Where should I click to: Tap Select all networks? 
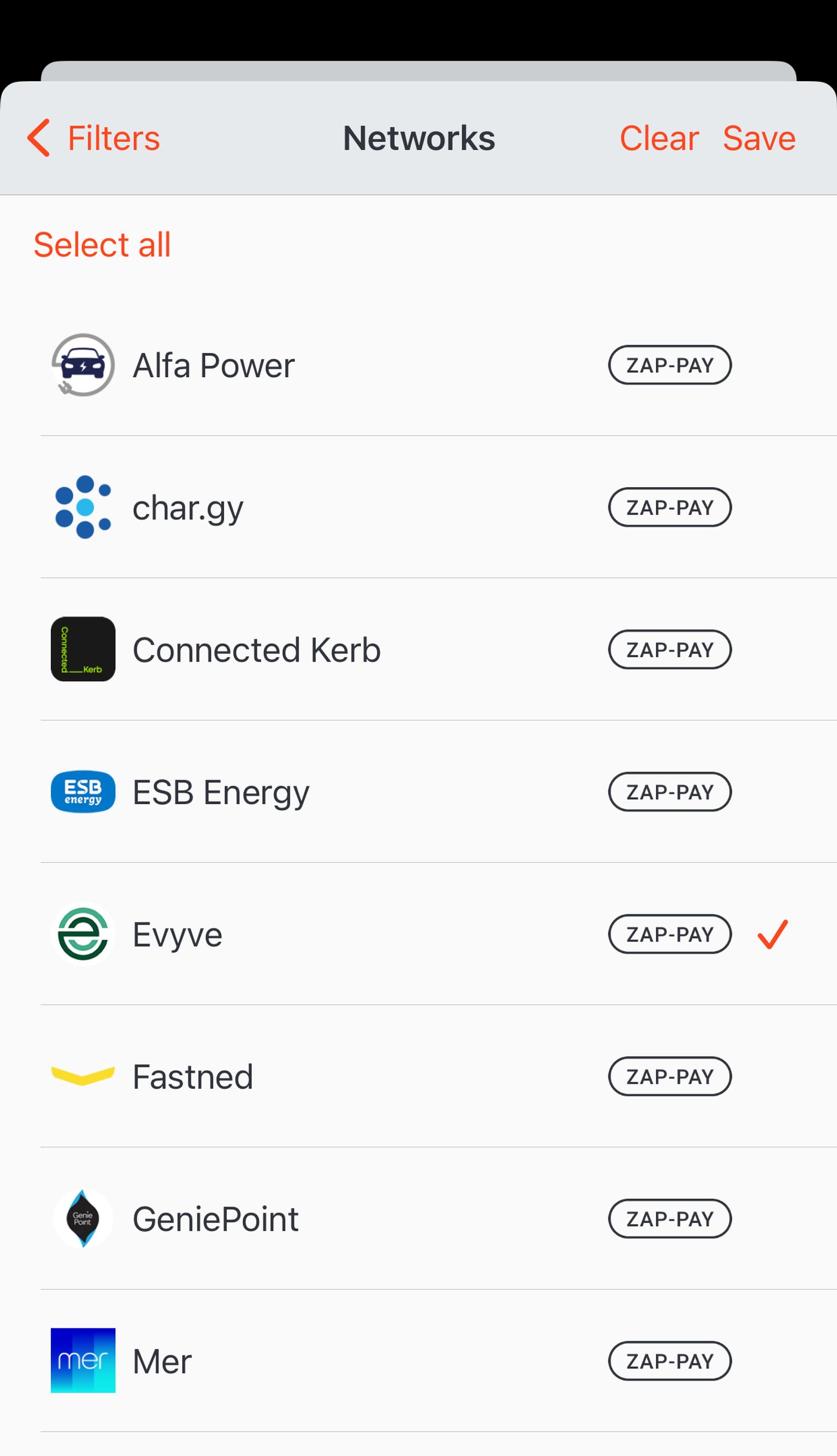point(102,244)
